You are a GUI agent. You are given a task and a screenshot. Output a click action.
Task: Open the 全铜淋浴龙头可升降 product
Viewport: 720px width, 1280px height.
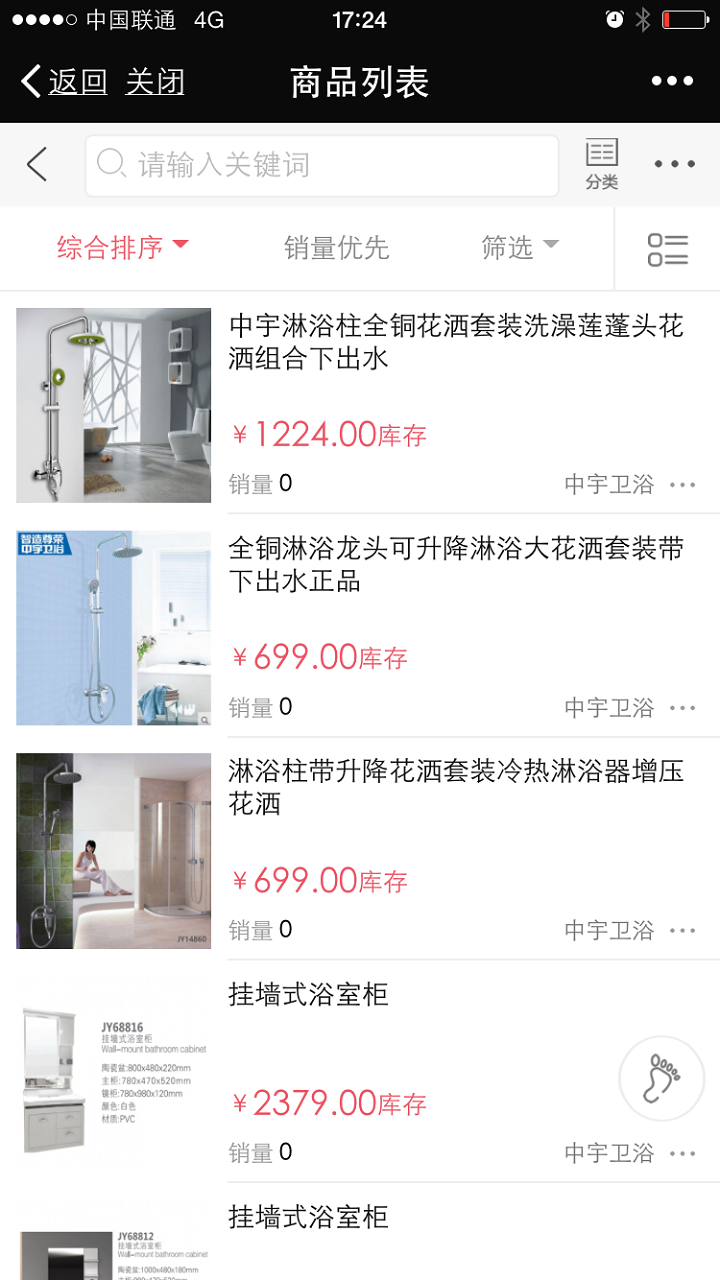point(456,565)
